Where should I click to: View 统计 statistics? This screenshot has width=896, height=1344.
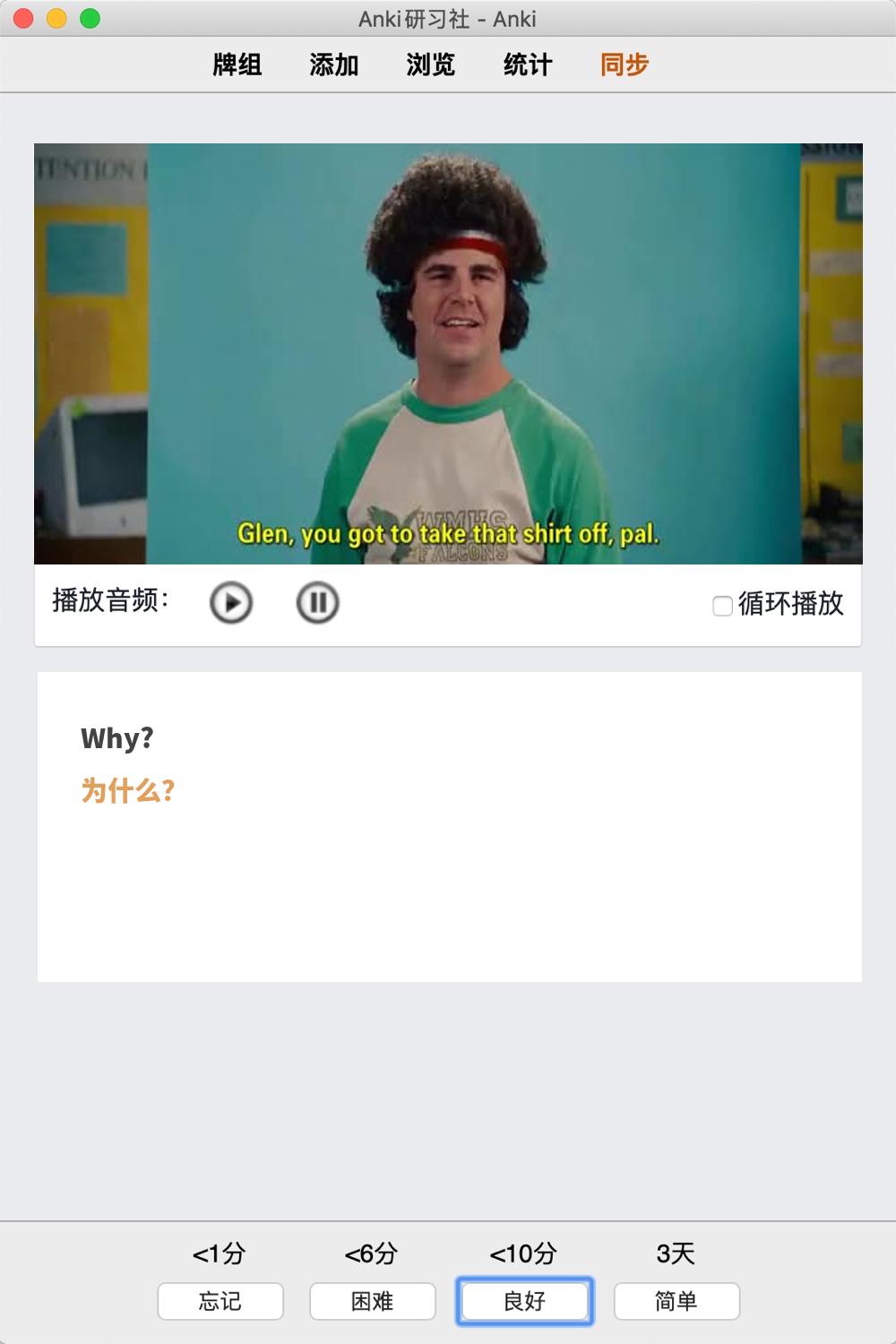click(x=527, y=65)
